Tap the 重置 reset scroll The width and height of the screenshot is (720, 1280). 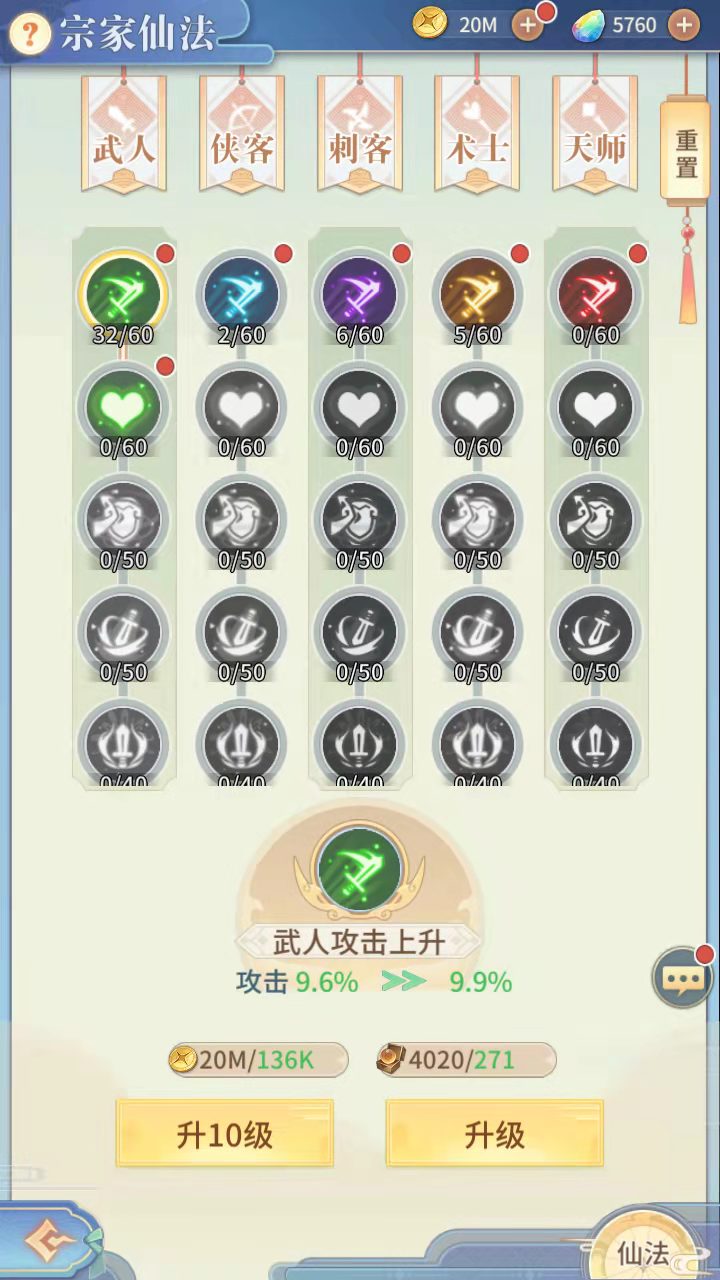coord(685,152)
